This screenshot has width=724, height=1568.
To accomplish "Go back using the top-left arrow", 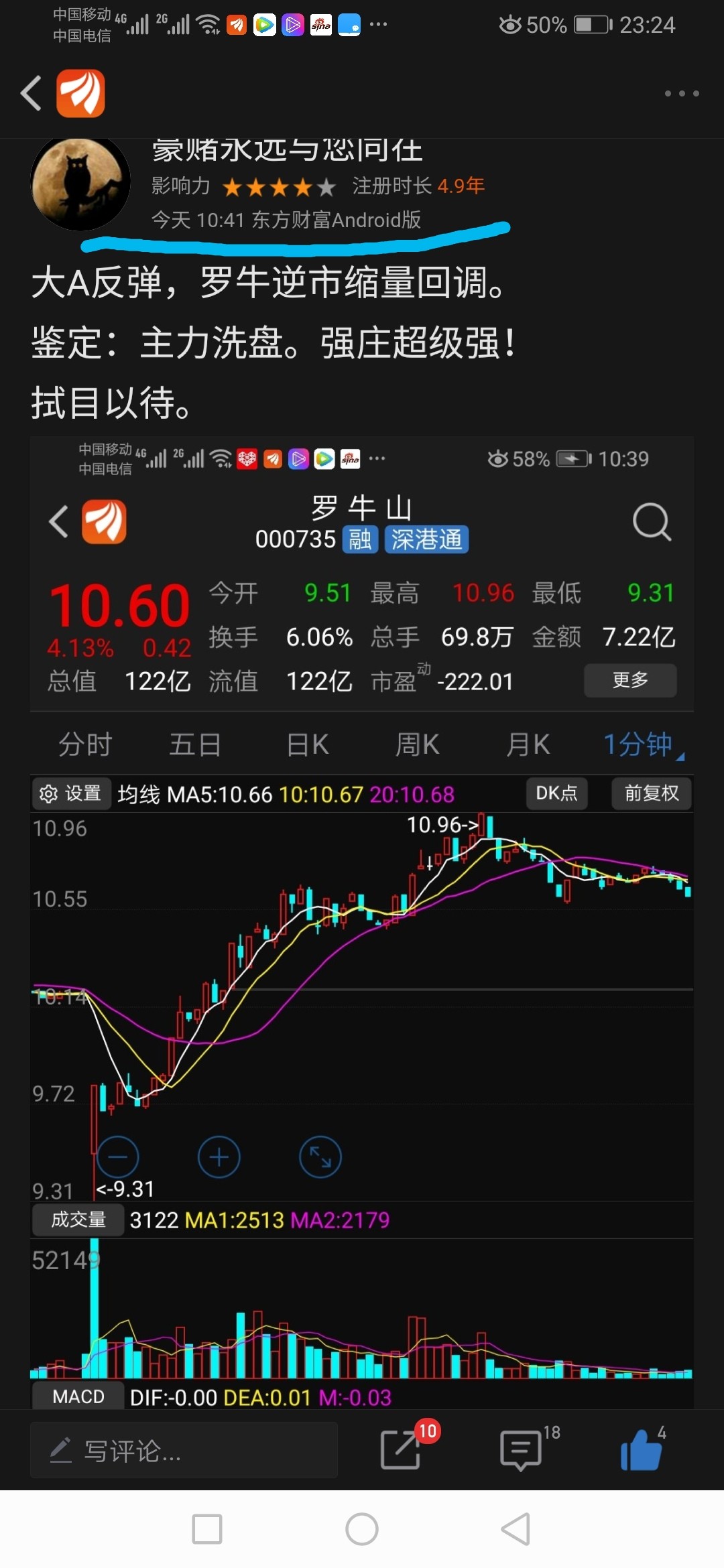I will point(31,93).
